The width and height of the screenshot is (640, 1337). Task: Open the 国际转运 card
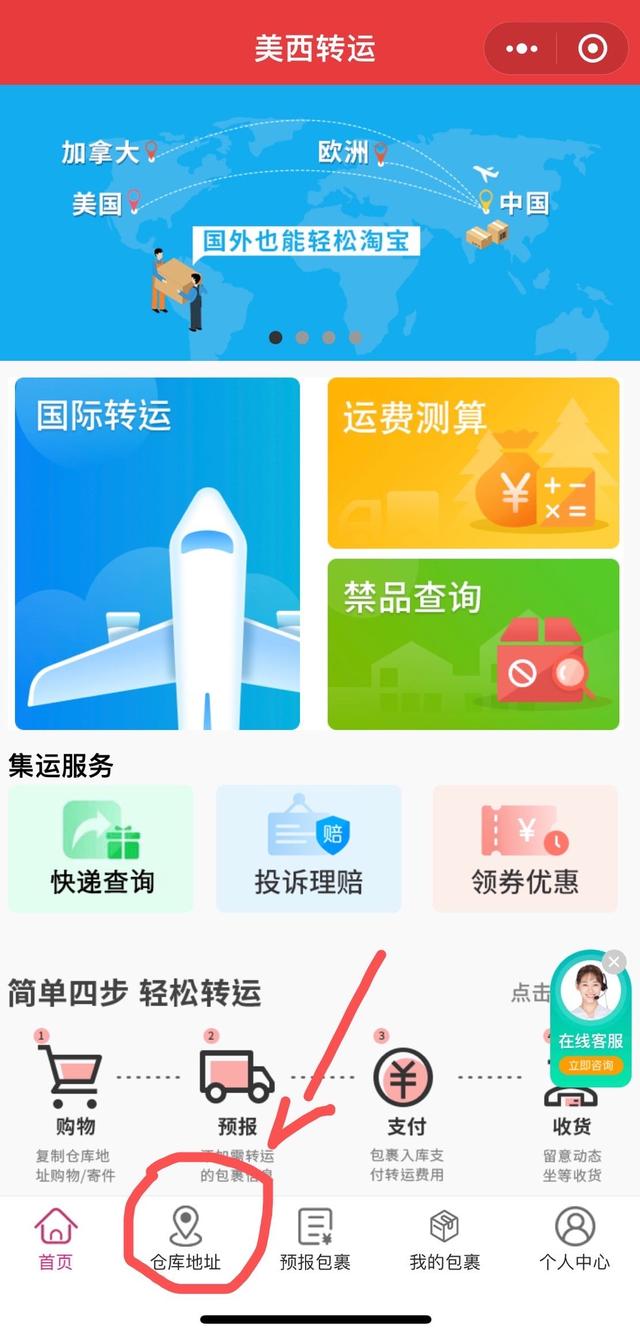point(157,553)
